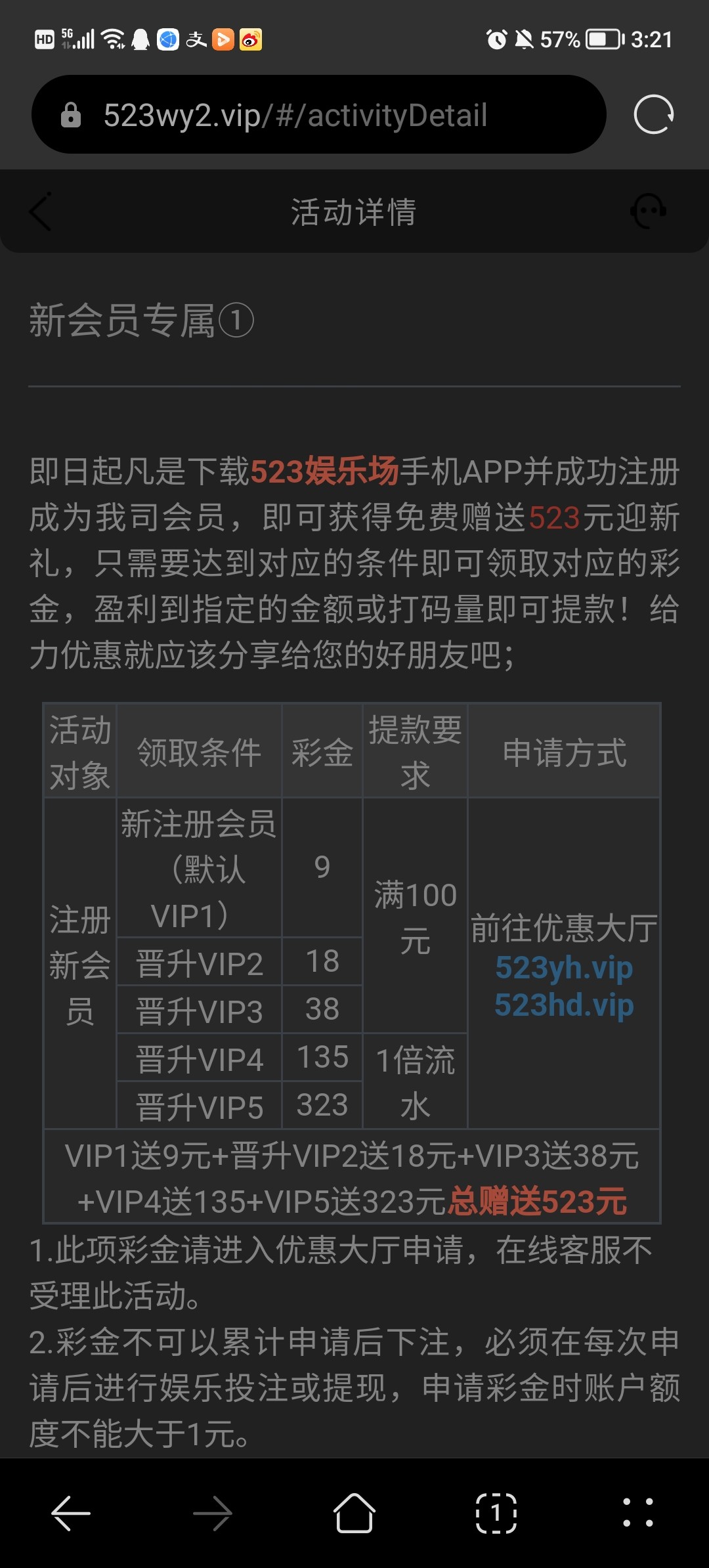
Task: Open the browser tabs switcher
Action: click(x=496, y=1513)
